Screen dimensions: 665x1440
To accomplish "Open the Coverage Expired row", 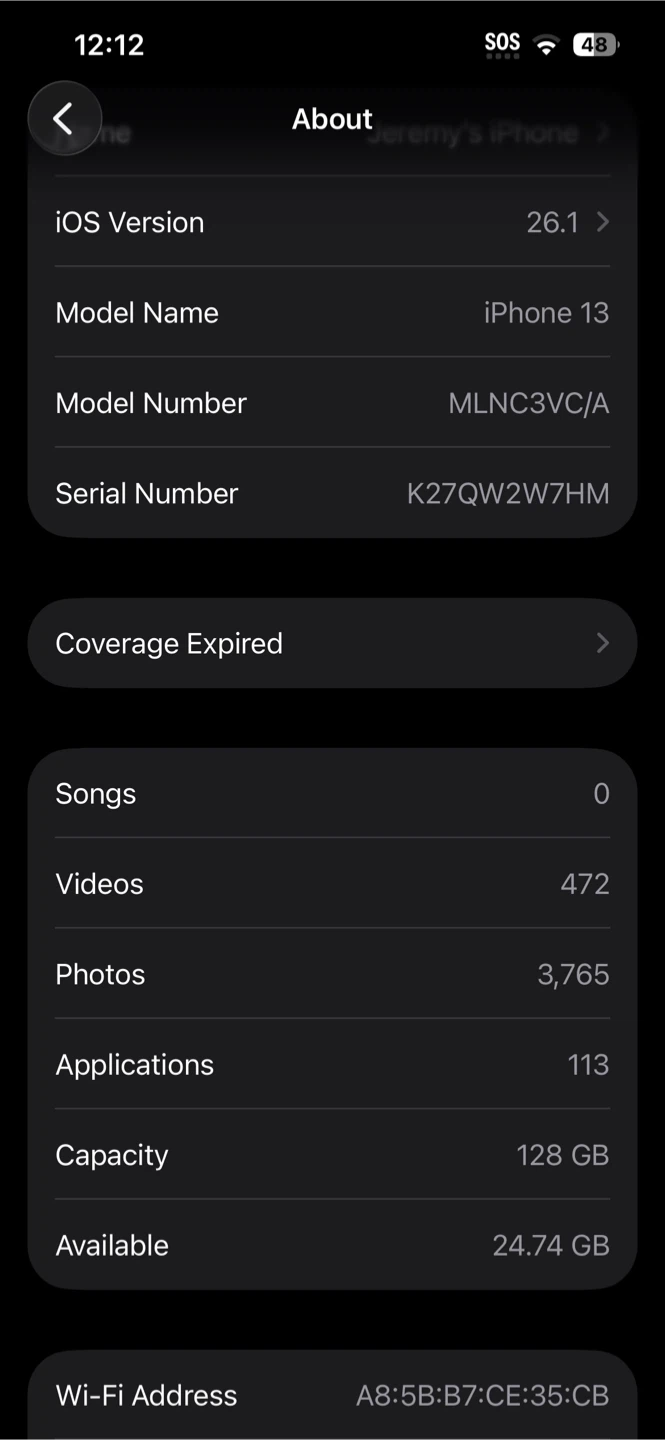I will pyautogui.click(x=332, y=643).
